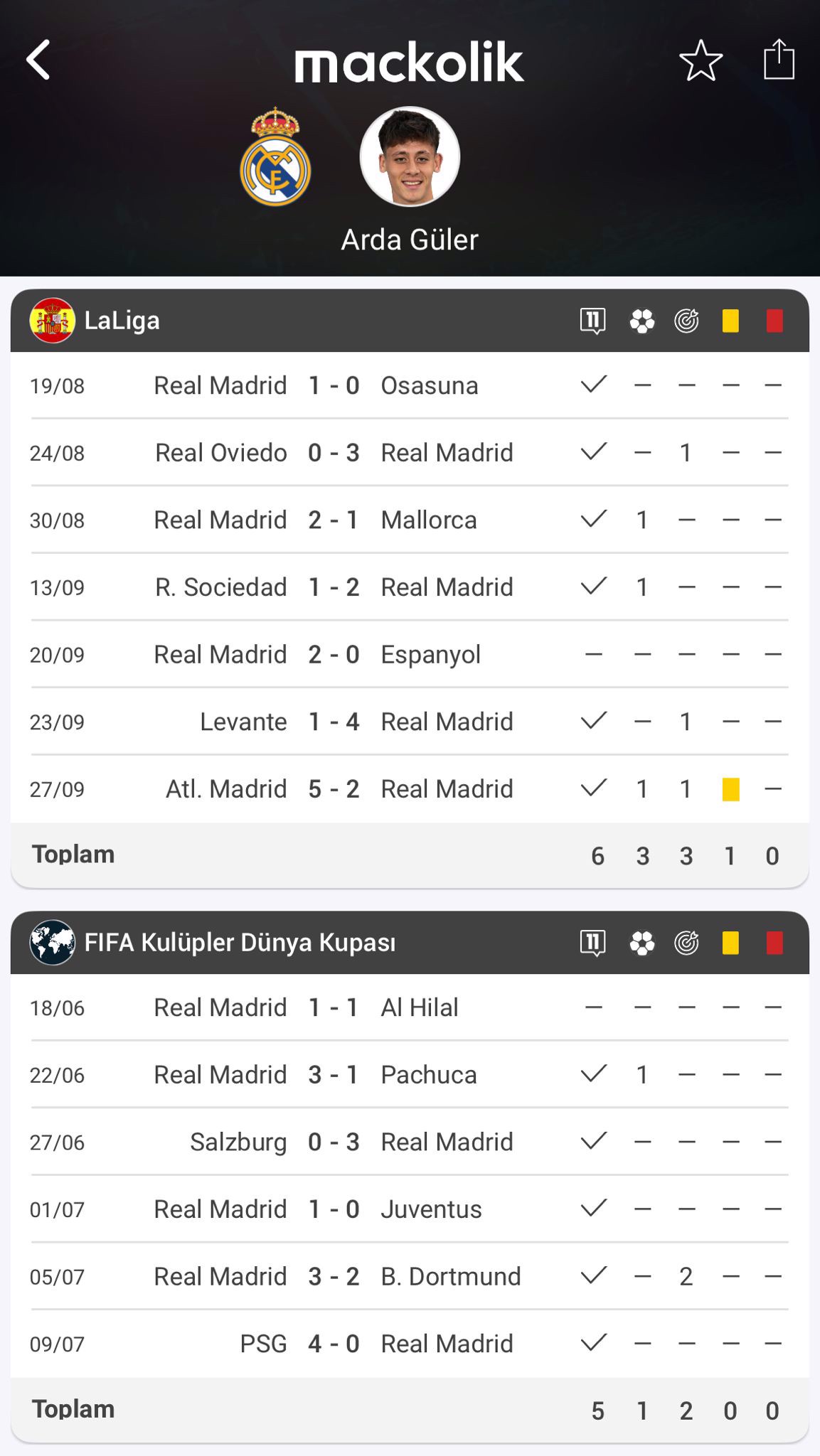Open the Real Madrid vs Juventus match

coord(333,1209)
